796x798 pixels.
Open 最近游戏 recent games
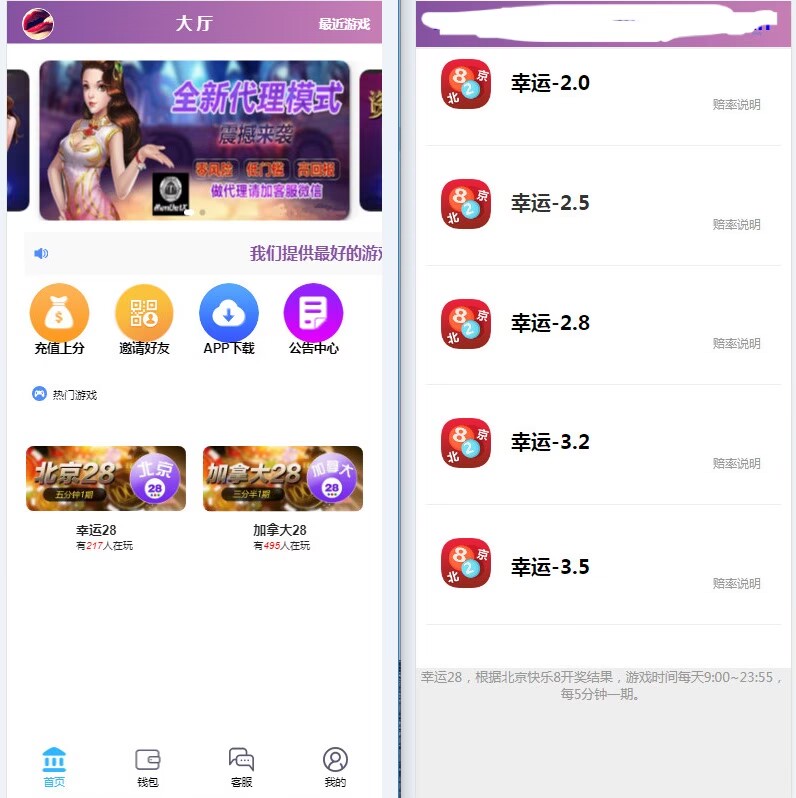344,24
